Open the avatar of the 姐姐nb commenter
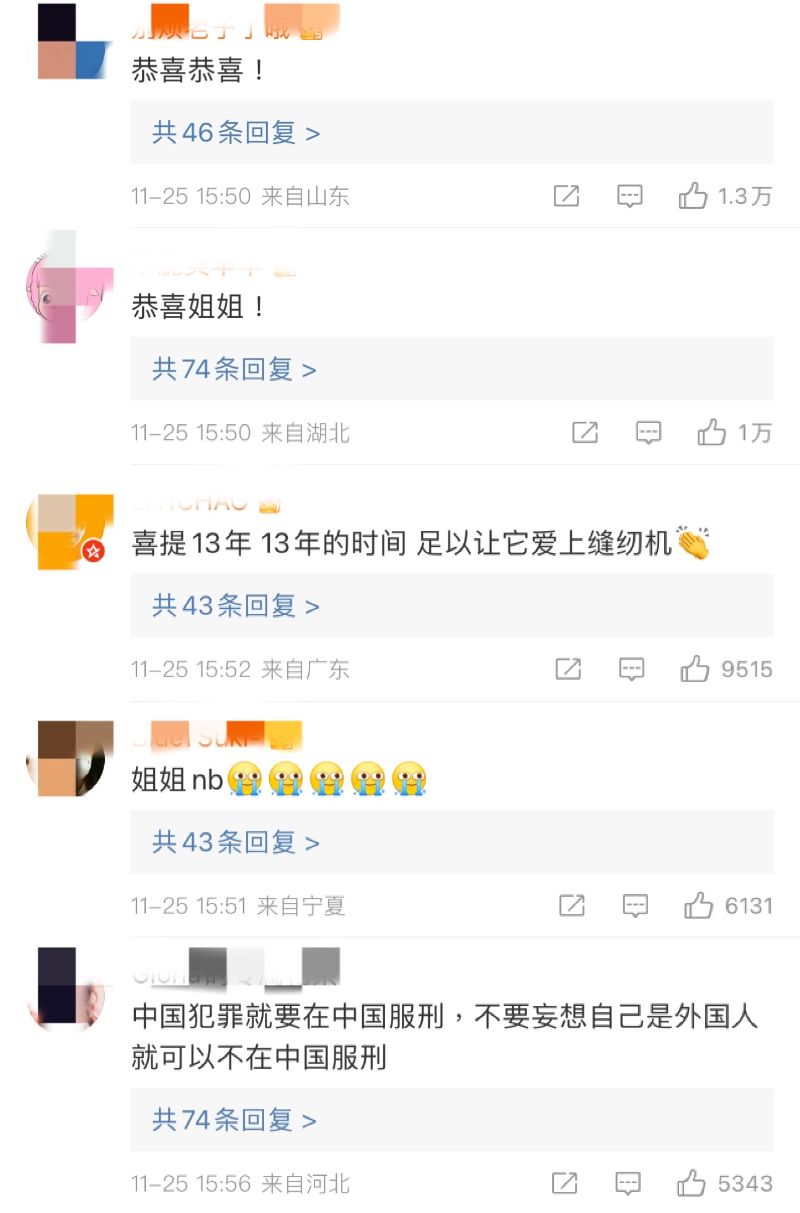The image size is (800, 1213). (64, 758)
